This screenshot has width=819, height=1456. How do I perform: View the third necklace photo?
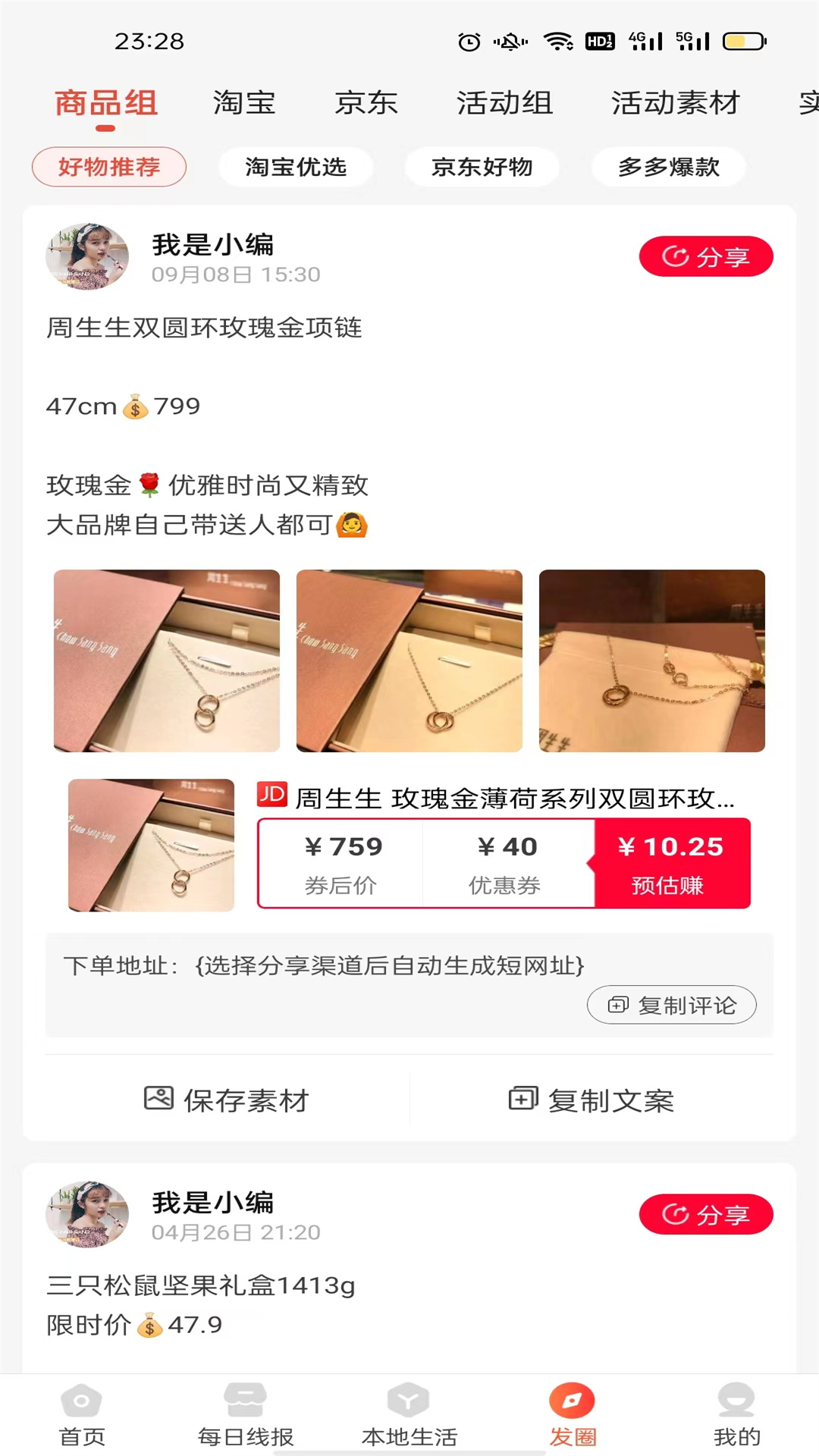point(651,661)
